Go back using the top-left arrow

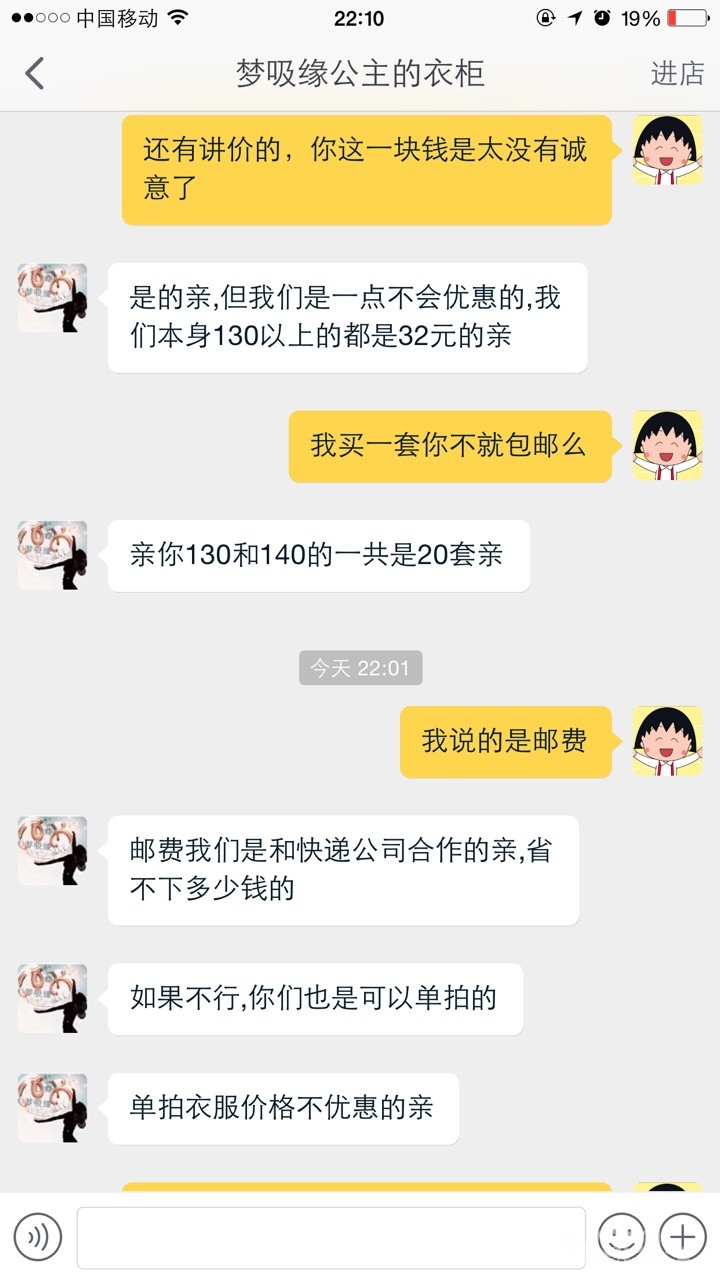pos(35,74)
